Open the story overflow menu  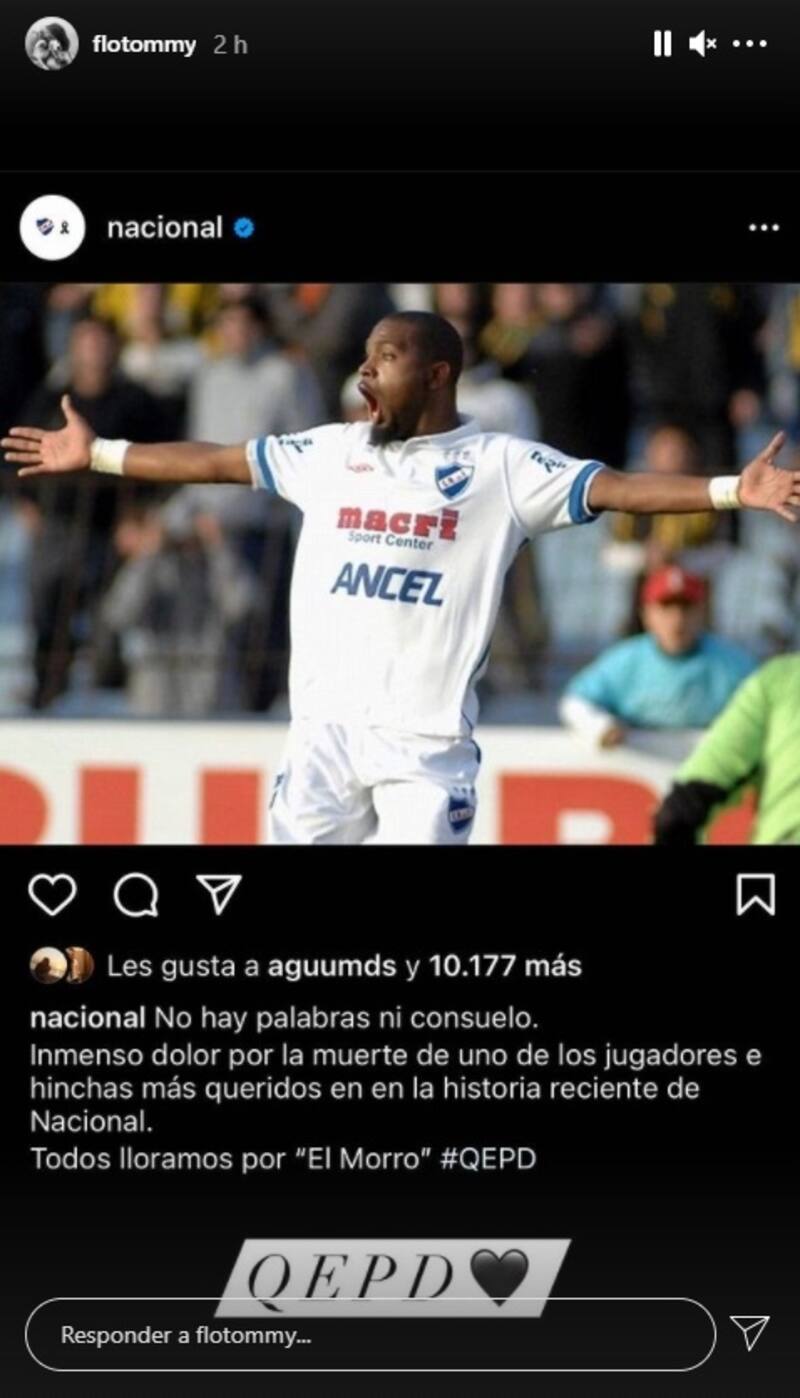coord(749,44)
